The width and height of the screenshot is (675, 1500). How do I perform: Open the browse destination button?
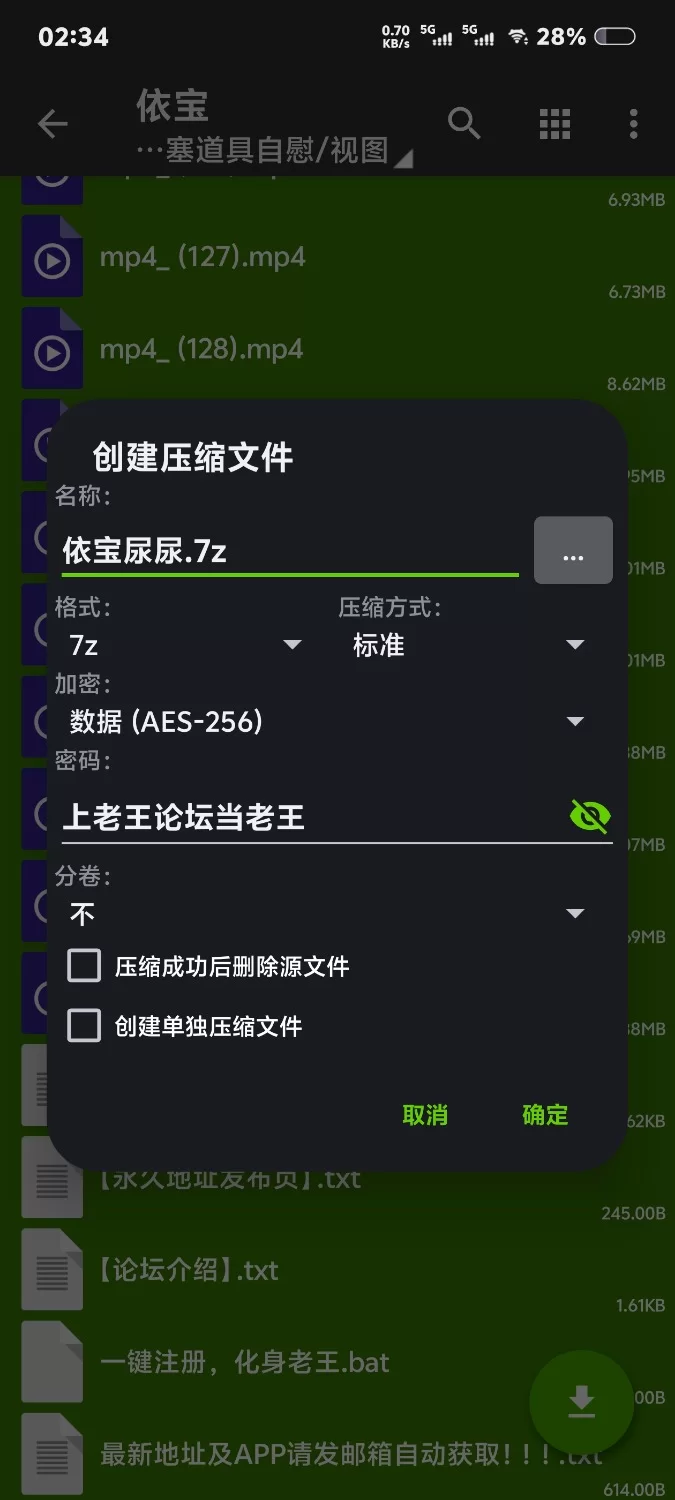(573, 551)
